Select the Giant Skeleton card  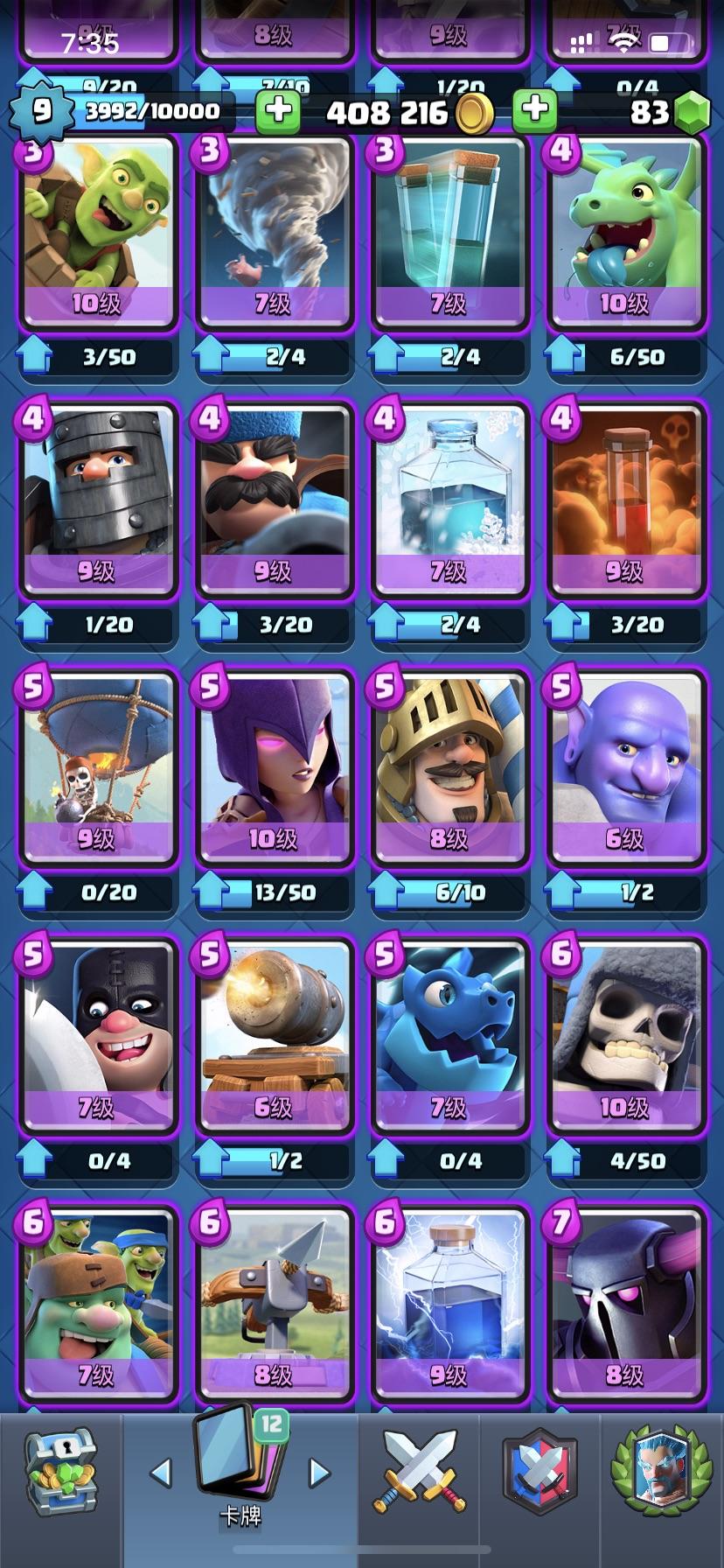(x=624, y=1035)
